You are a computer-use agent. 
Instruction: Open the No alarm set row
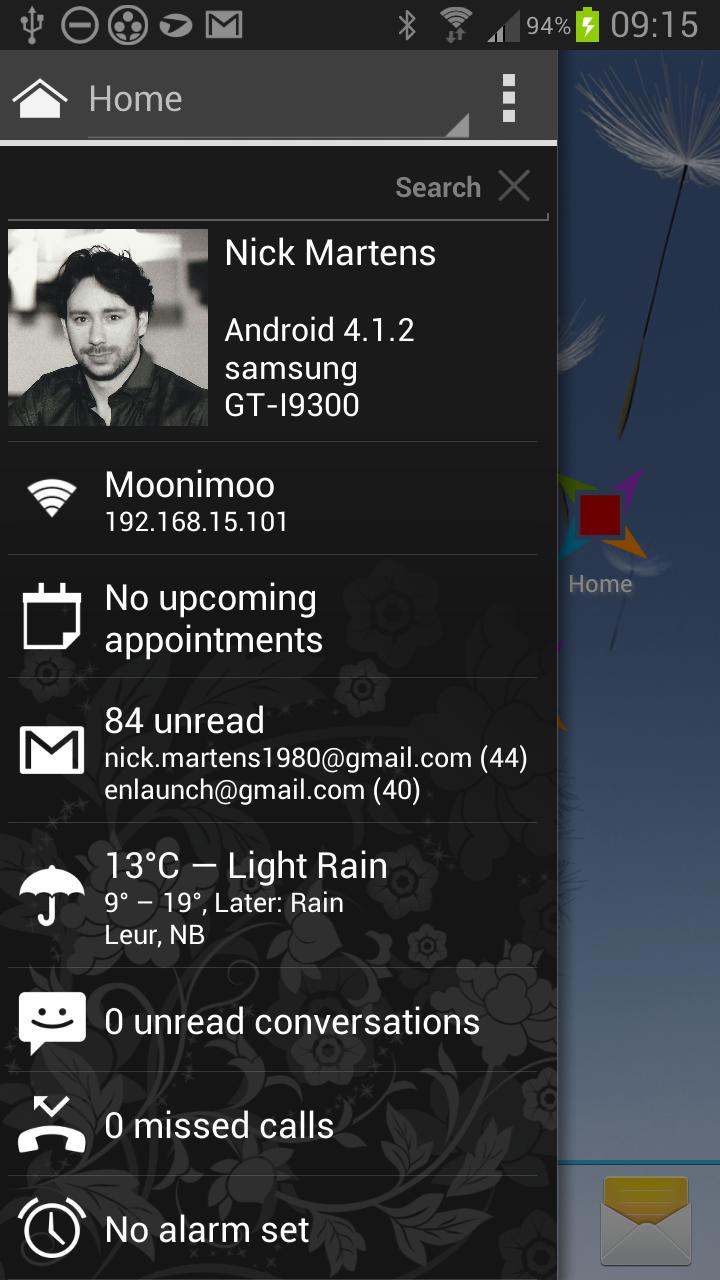(x=272, y=1229)
